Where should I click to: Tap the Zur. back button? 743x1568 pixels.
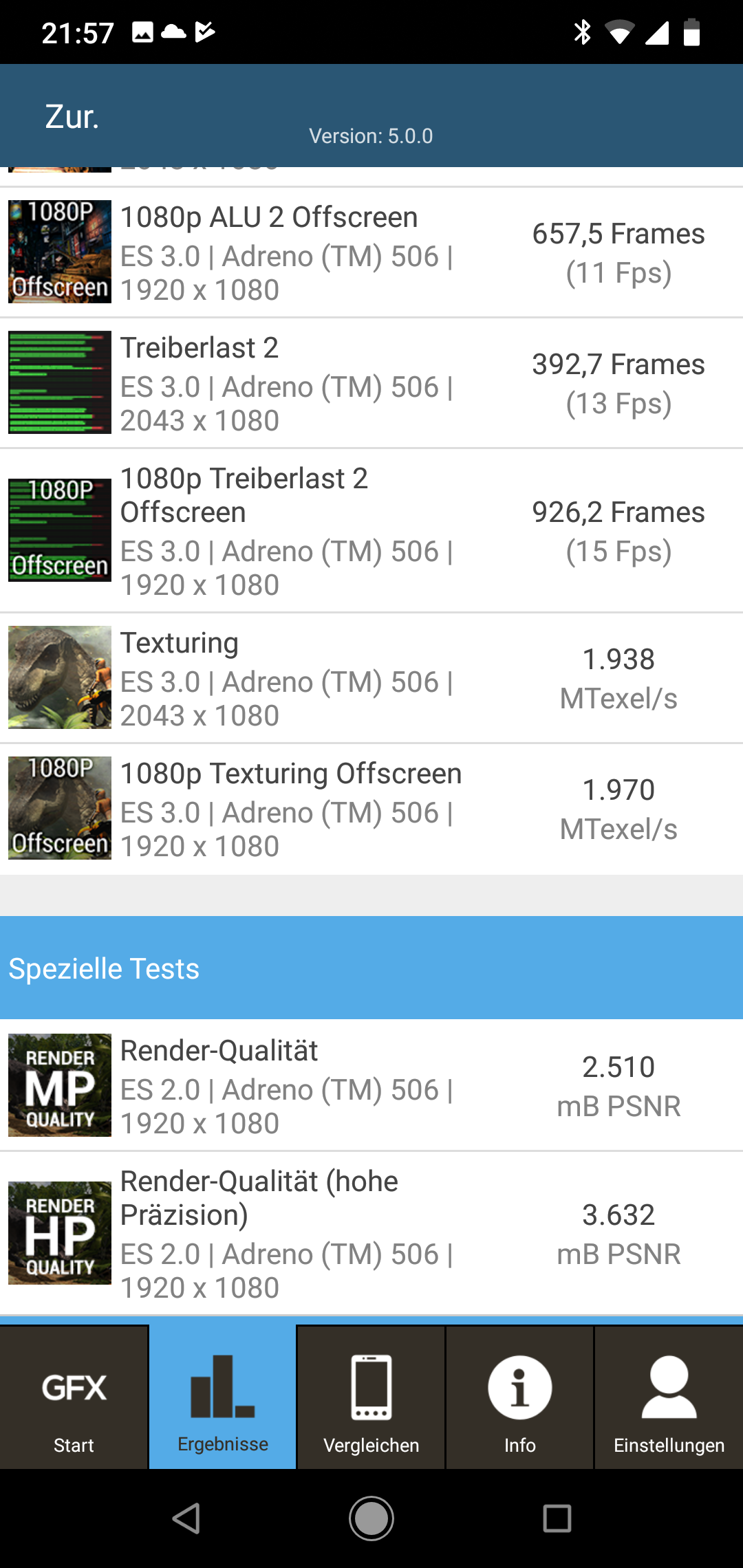[x=72, y=116]
